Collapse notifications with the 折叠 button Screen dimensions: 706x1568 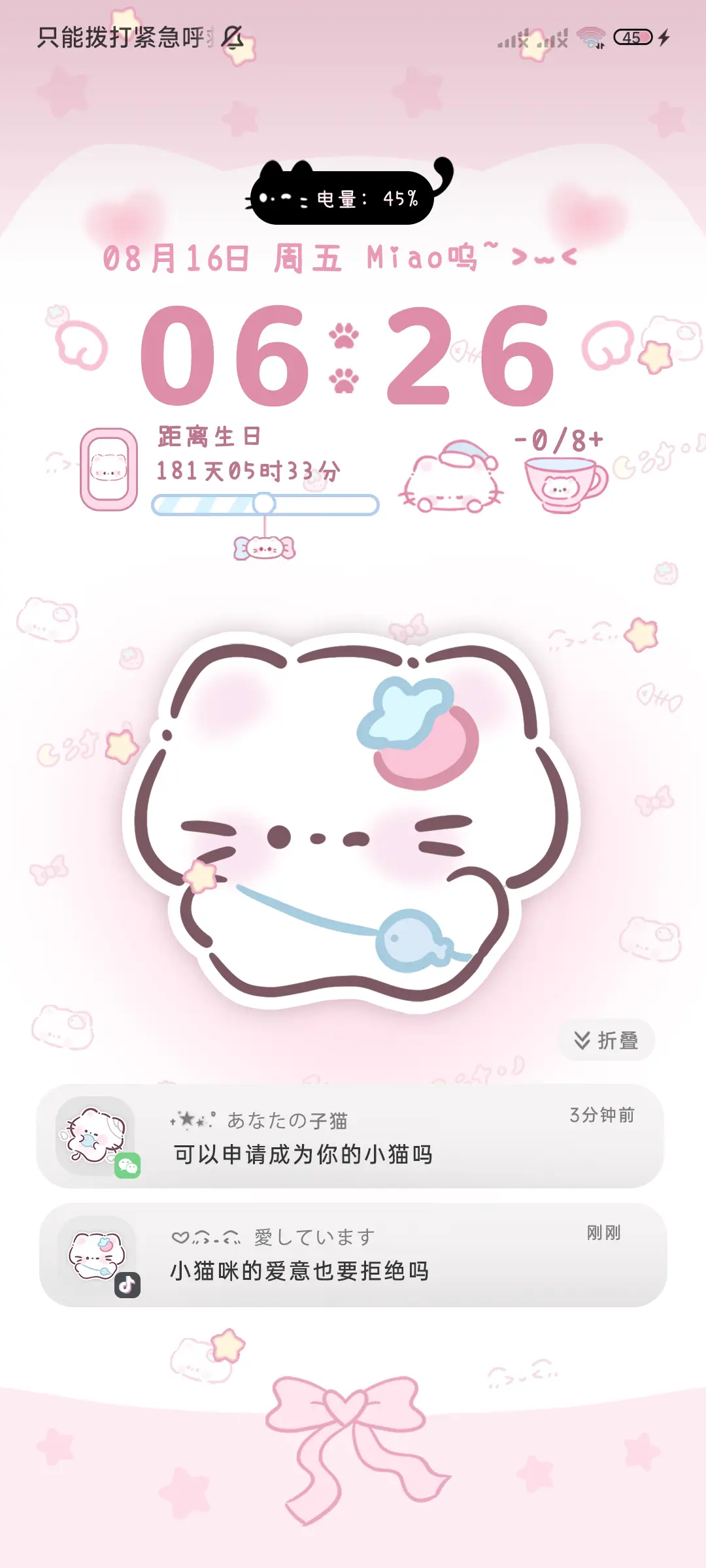click(605, 1040)
